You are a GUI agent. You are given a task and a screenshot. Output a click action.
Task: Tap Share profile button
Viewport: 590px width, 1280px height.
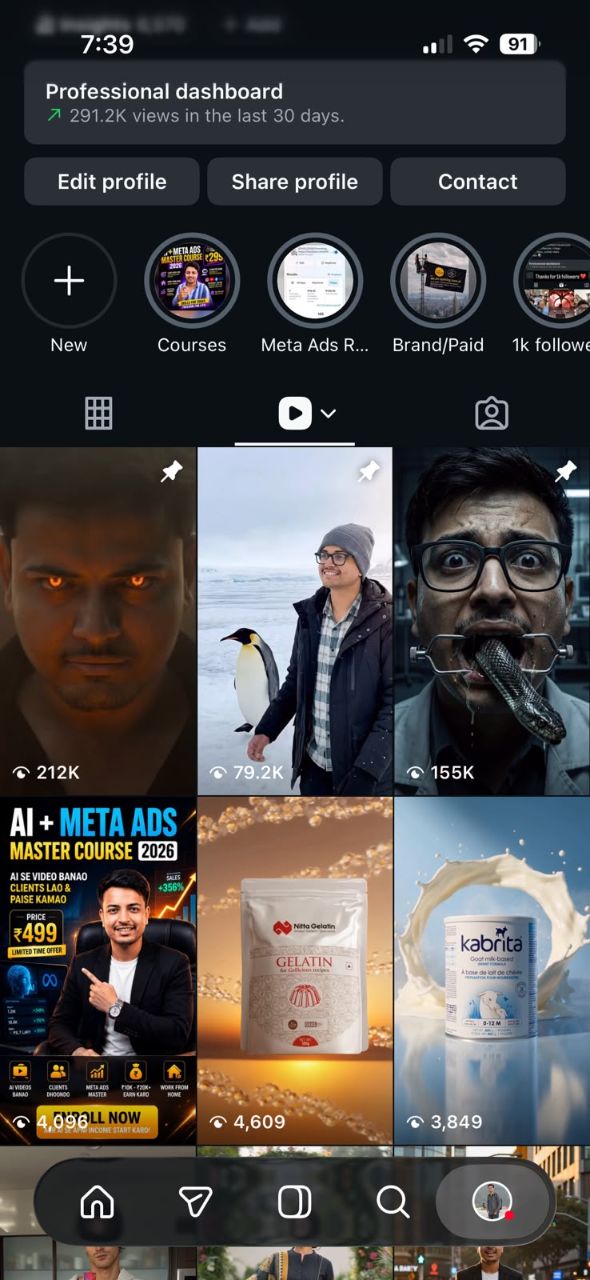(x=295, y=181)
